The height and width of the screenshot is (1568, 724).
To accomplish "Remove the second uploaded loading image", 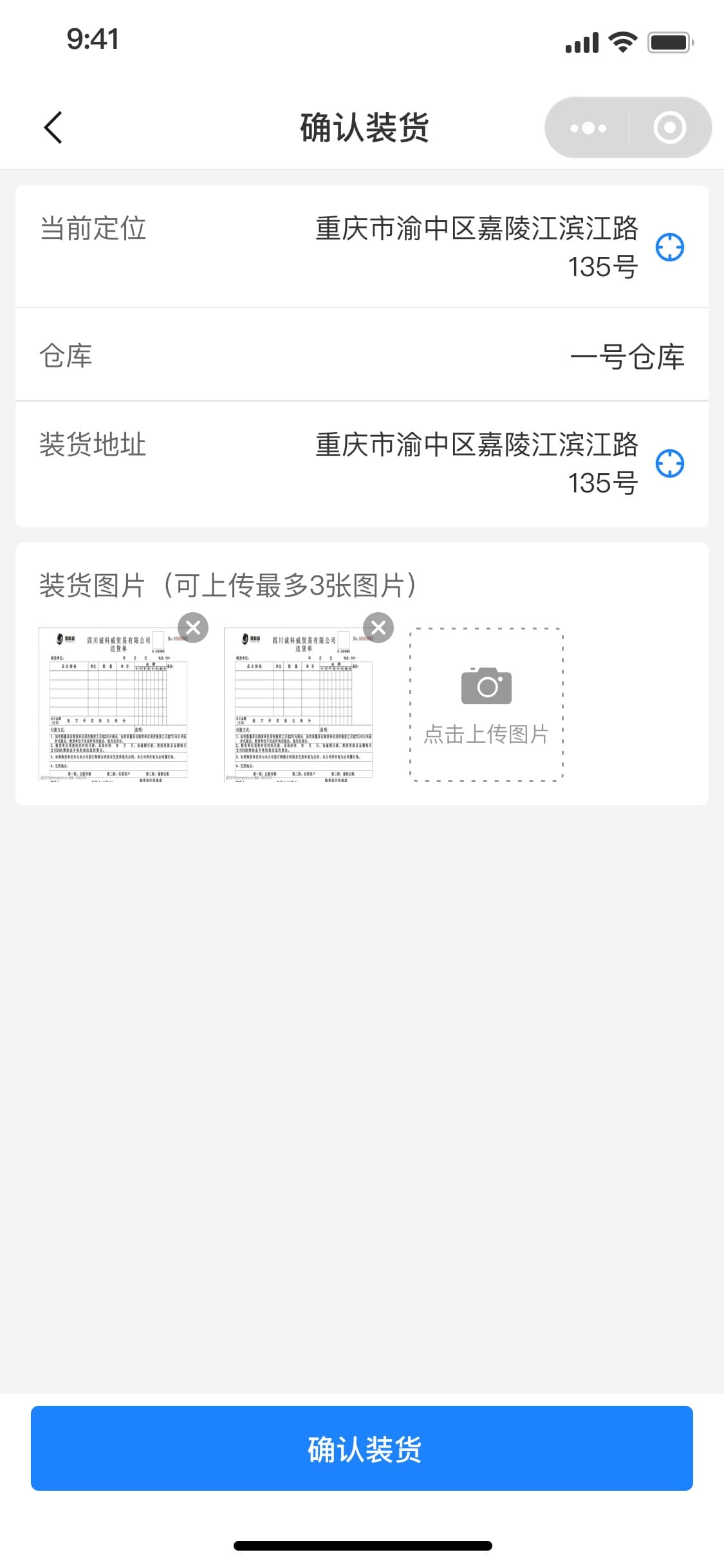I will pos(378,628).
